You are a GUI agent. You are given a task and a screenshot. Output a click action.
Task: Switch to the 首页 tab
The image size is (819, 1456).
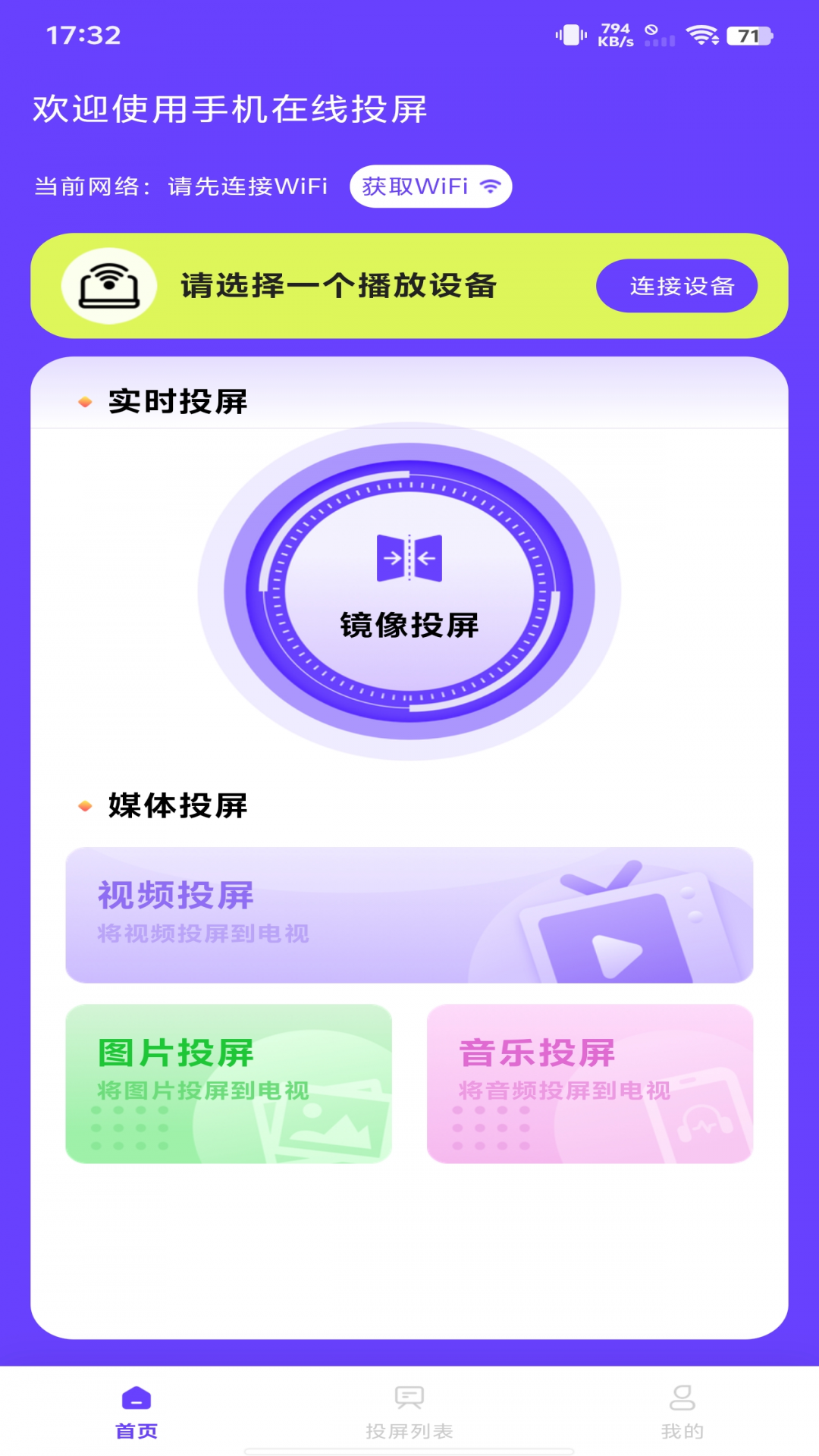point(136,1412)
